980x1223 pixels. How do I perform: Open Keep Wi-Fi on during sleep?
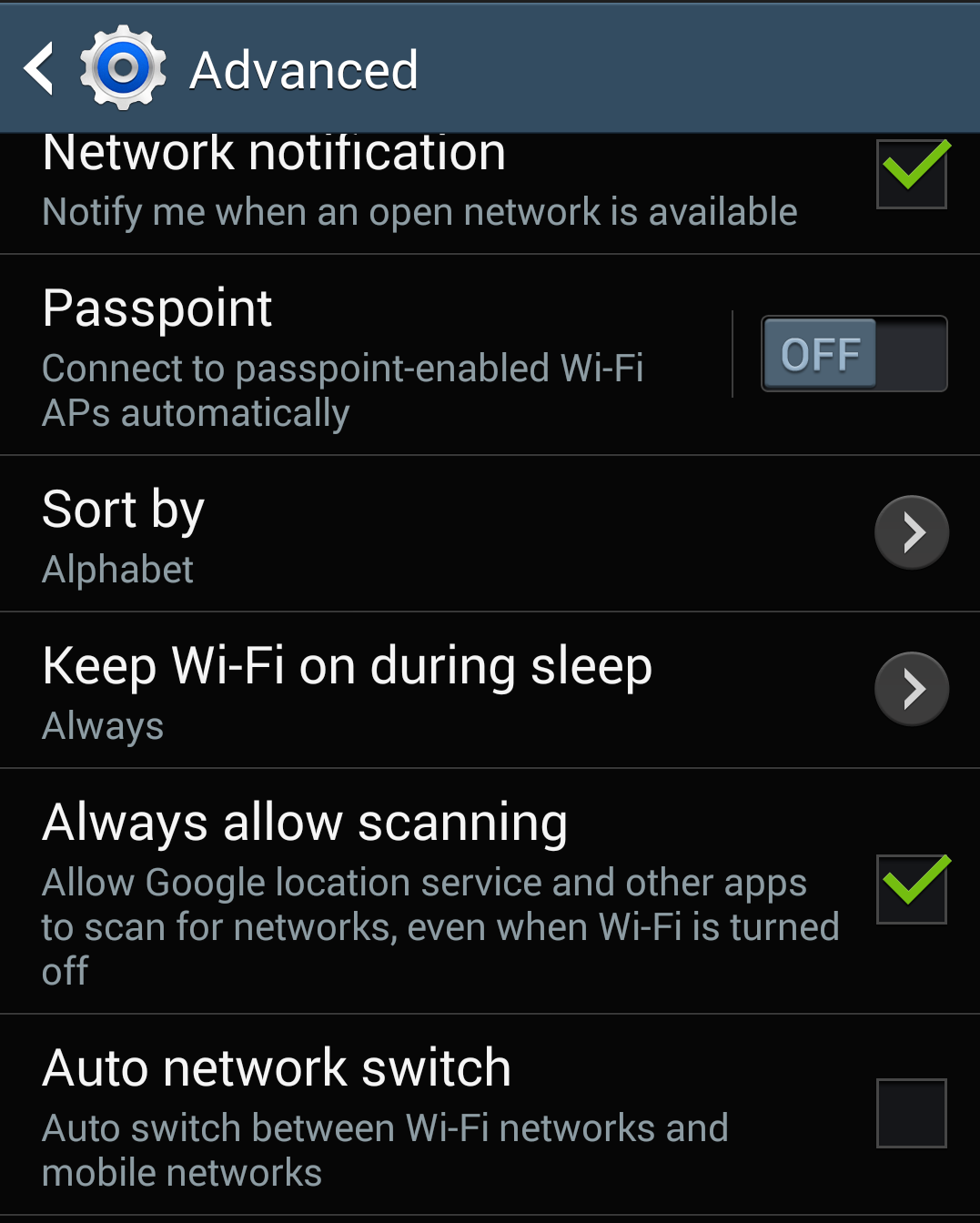[455, 691]
